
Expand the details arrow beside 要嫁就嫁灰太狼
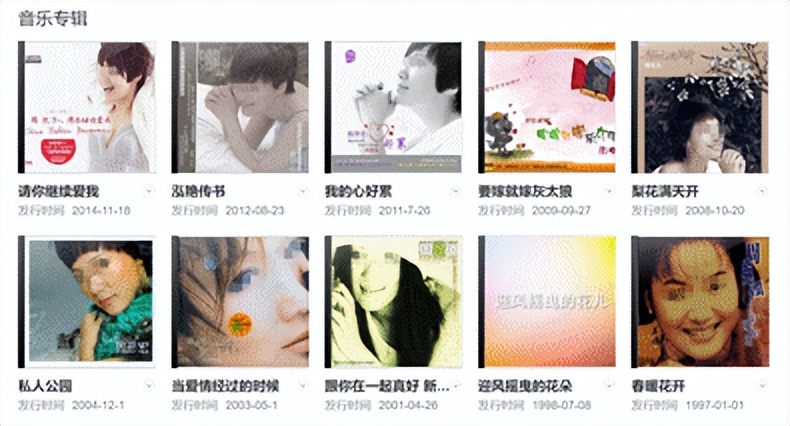(x=609, y=191)
